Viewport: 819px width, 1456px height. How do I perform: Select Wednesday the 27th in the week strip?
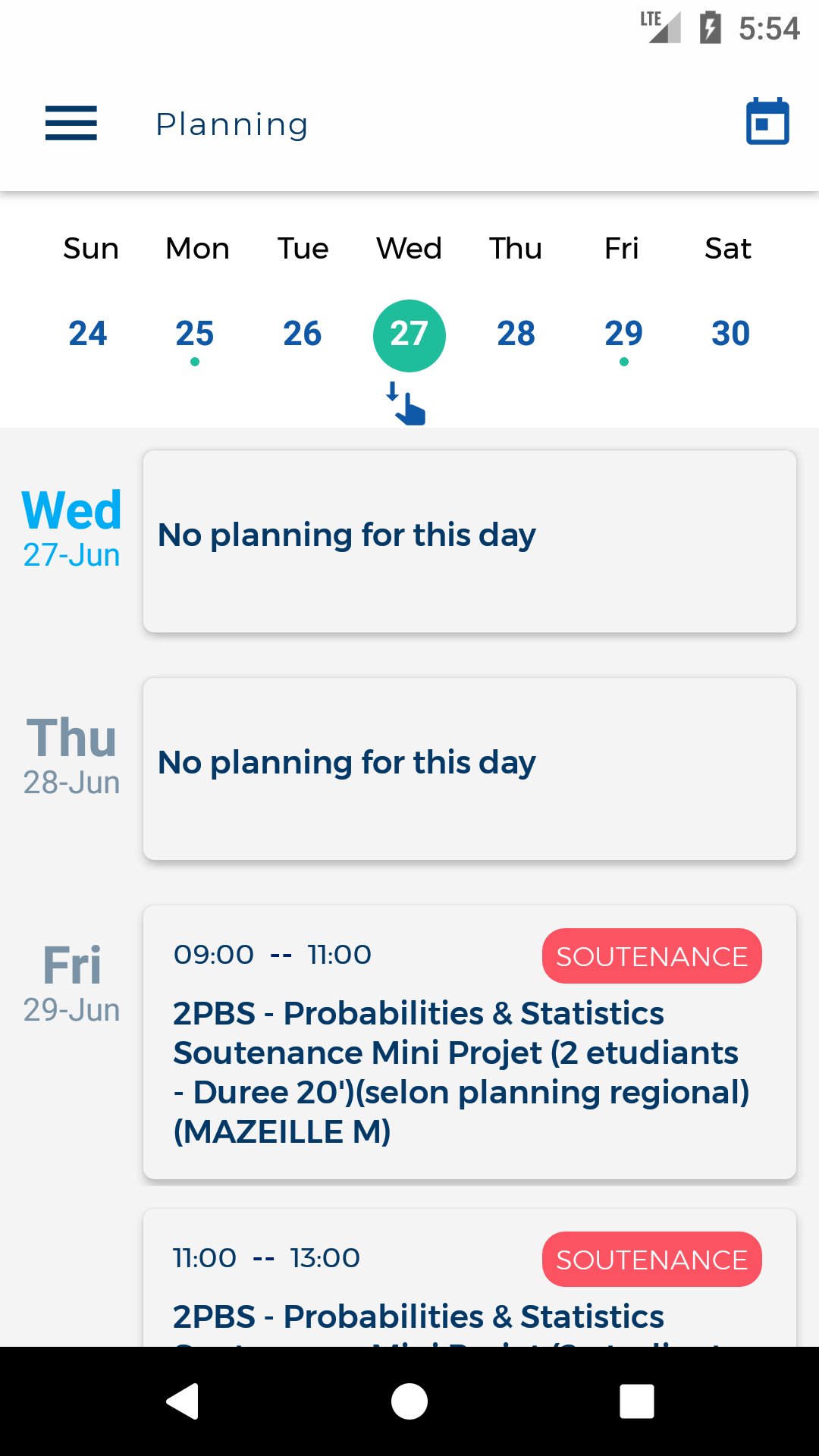pos(409,334)
